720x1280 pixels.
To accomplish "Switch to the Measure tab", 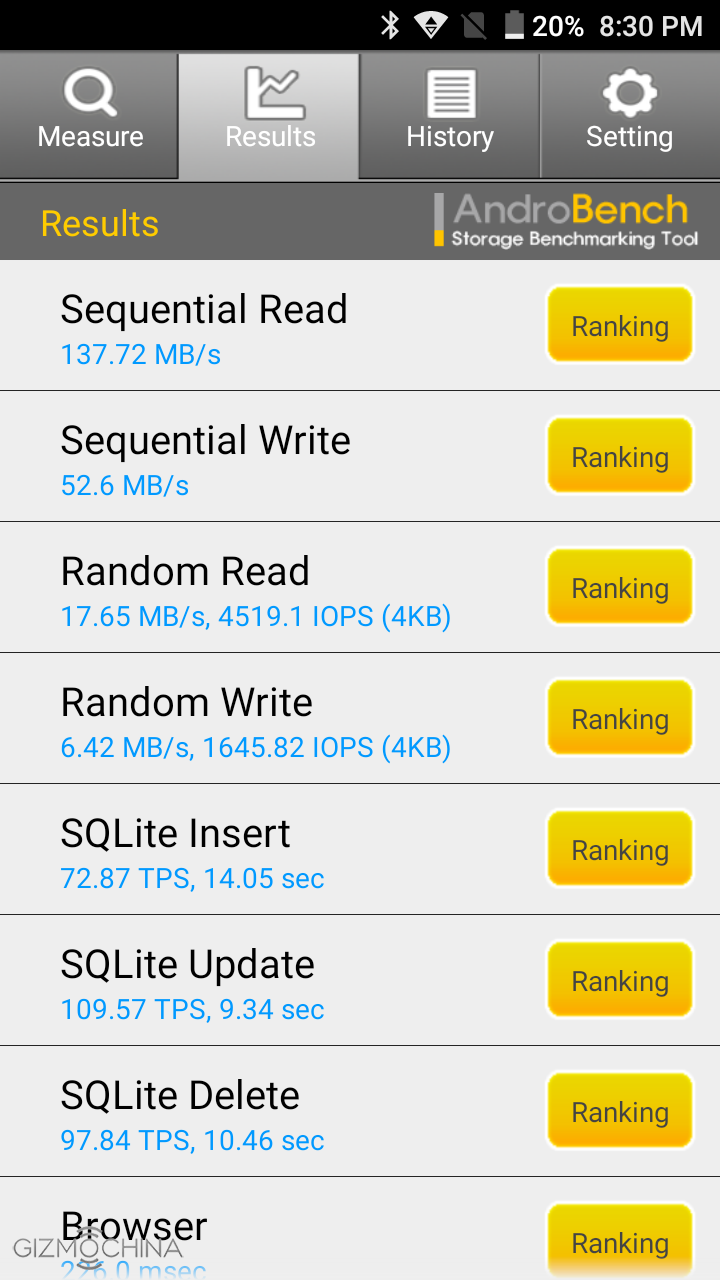I will [90, 116].
